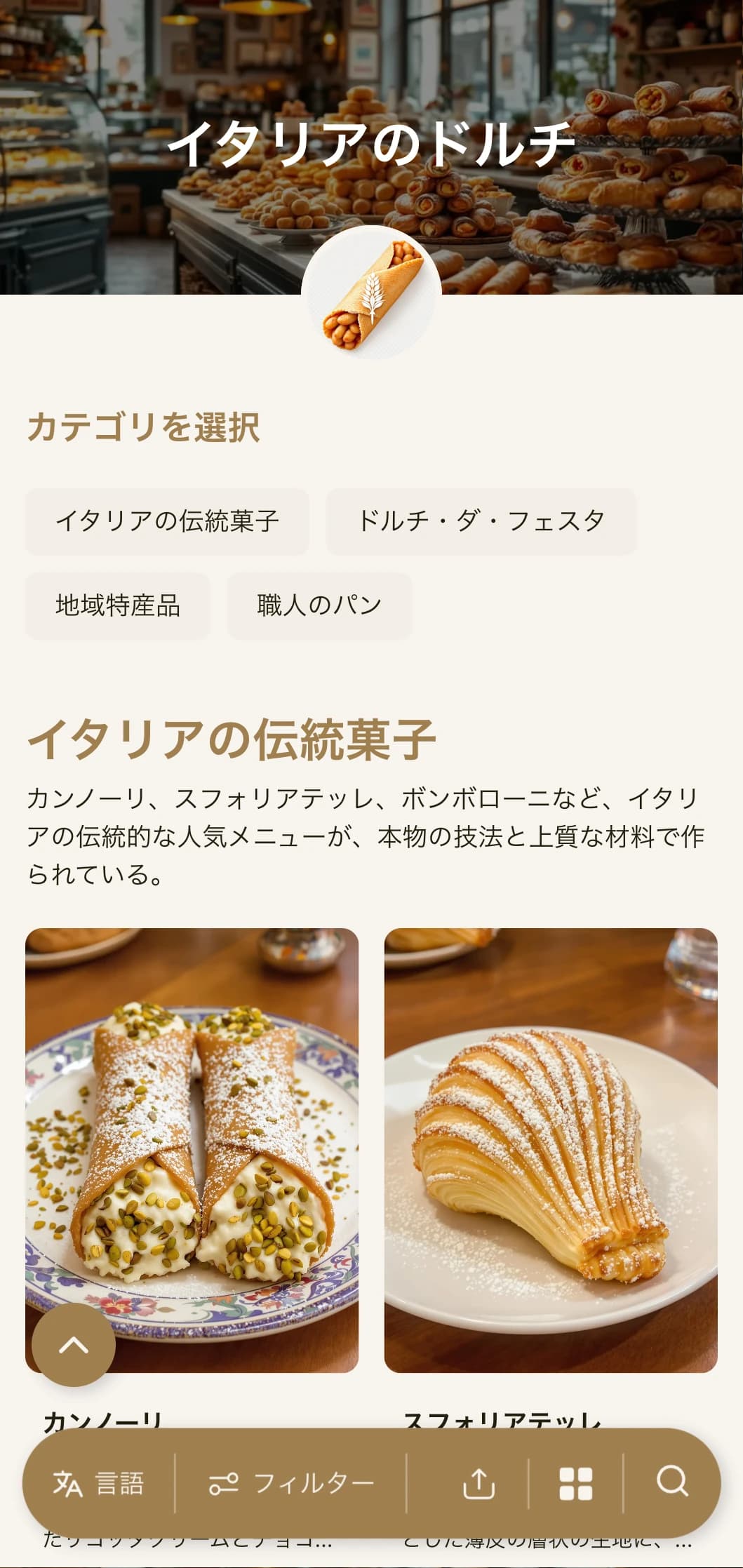The height and width of the screenshot is (1568, 743).
Task: Toggle the イタリアの伝統菓子 filter chip
Action: 168,521
